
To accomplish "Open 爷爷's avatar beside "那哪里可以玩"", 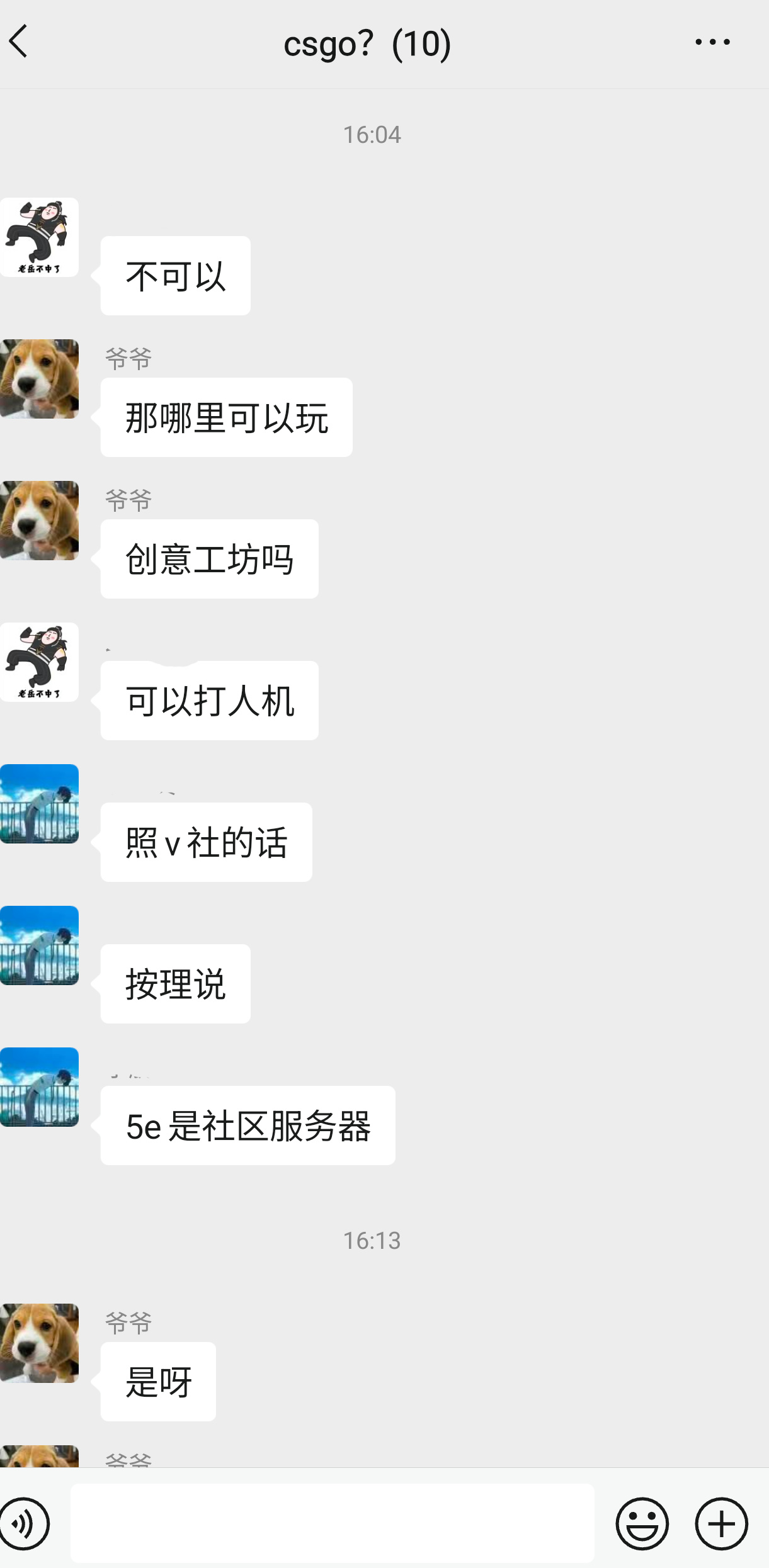I will tap(39, 379).
